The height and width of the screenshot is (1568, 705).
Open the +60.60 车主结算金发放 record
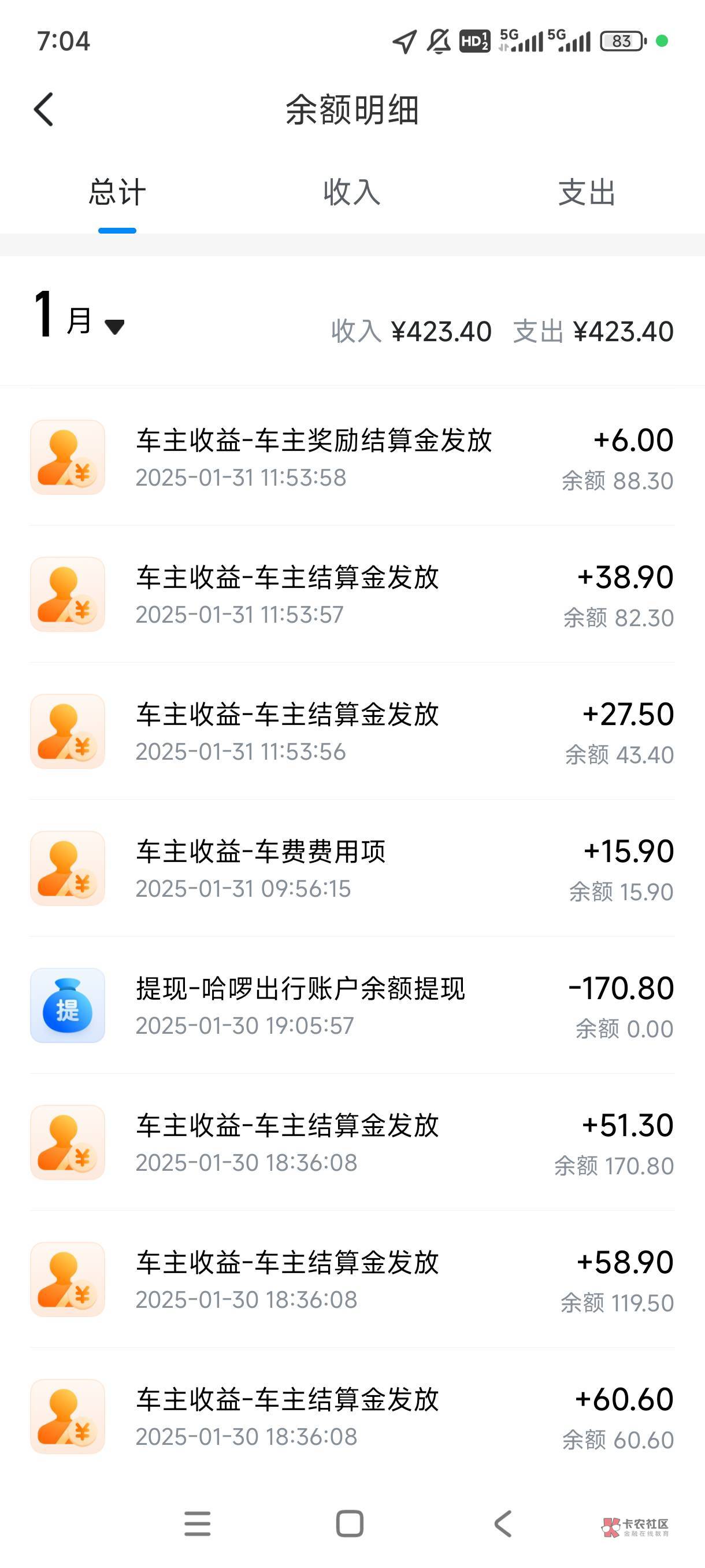351,1417
